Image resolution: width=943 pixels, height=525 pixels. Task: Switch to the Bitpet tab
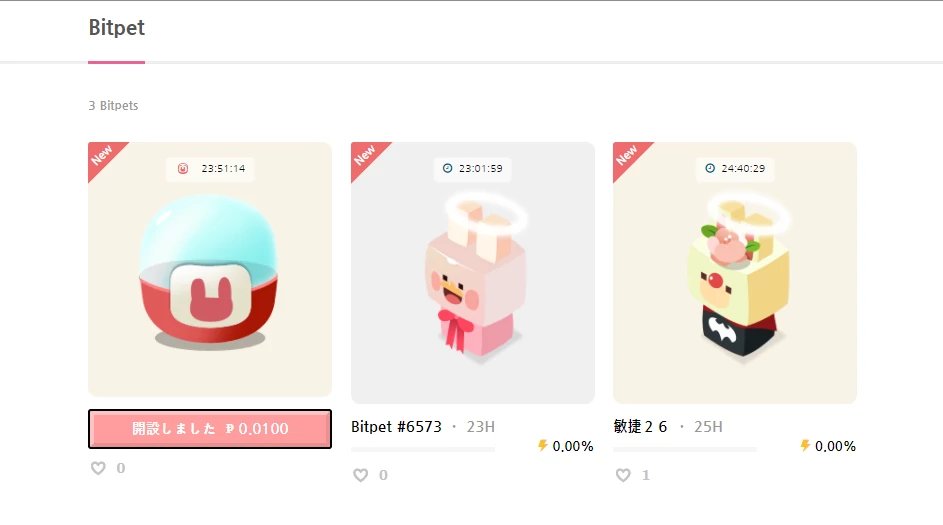coord(116,29)
